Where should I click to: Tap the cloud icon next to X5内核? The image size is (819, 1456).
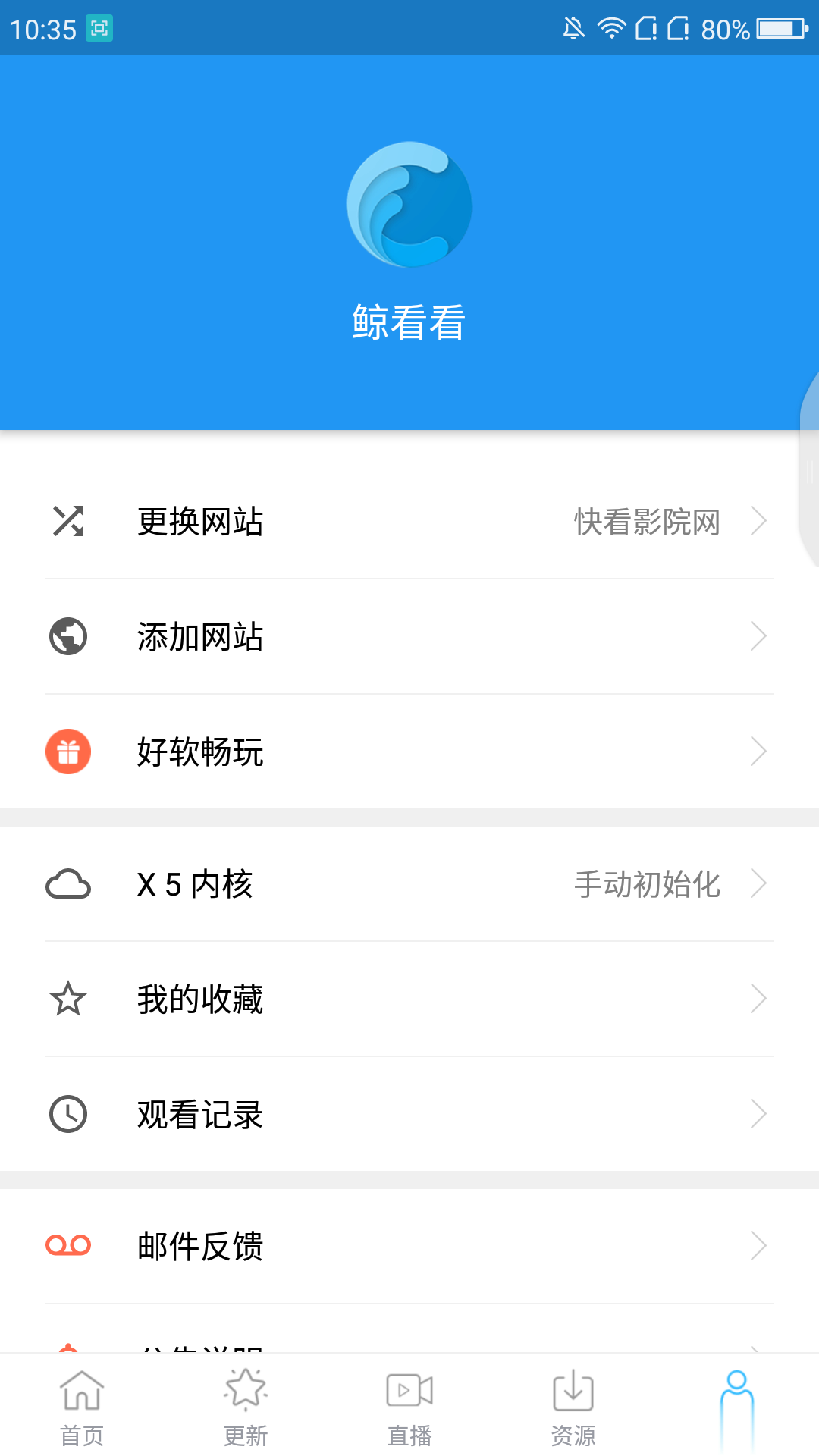click(69, 884)
